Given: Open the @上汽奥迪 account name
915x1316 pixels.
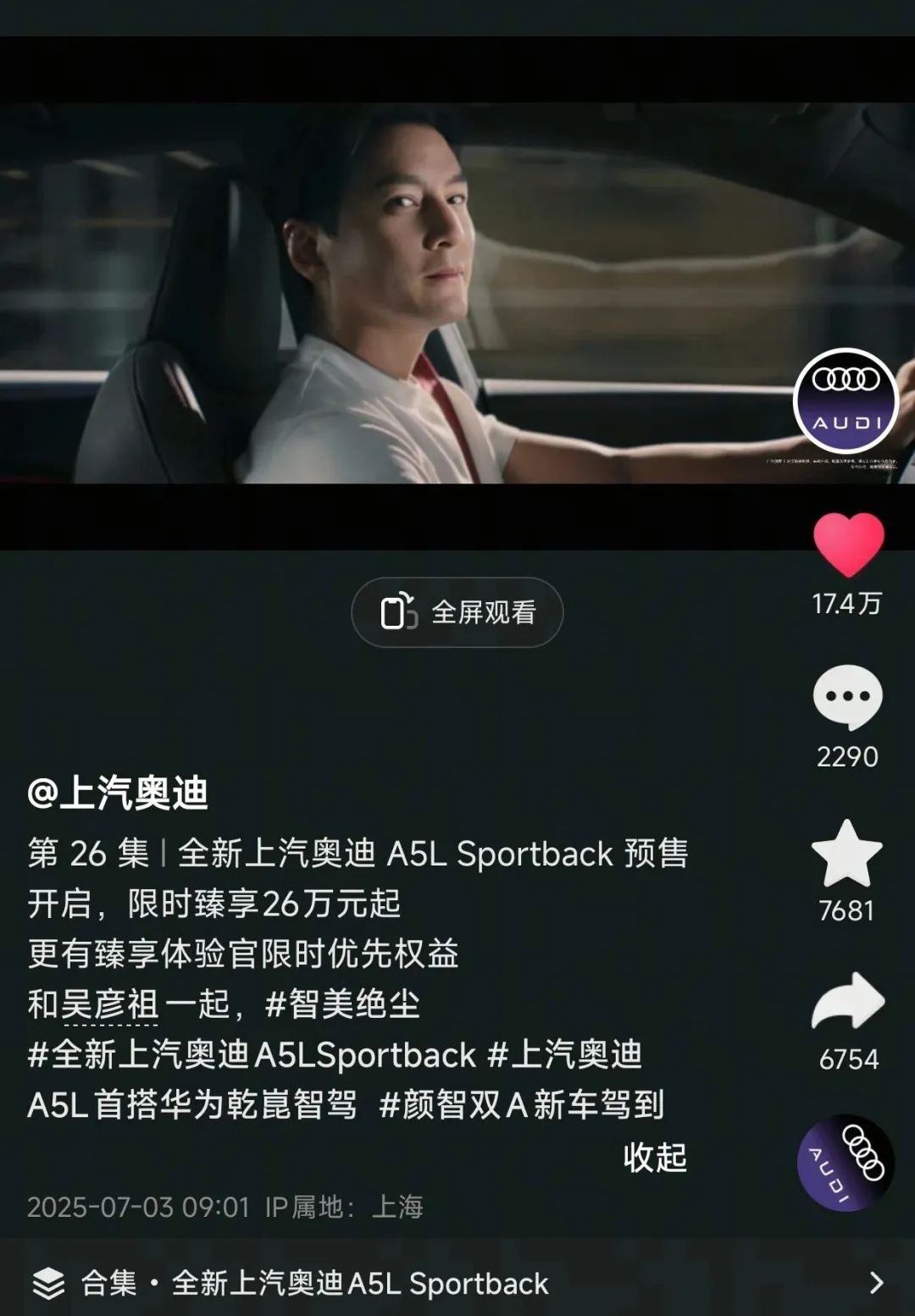Looking at the screenshot, I should click(x=118, y=793).
